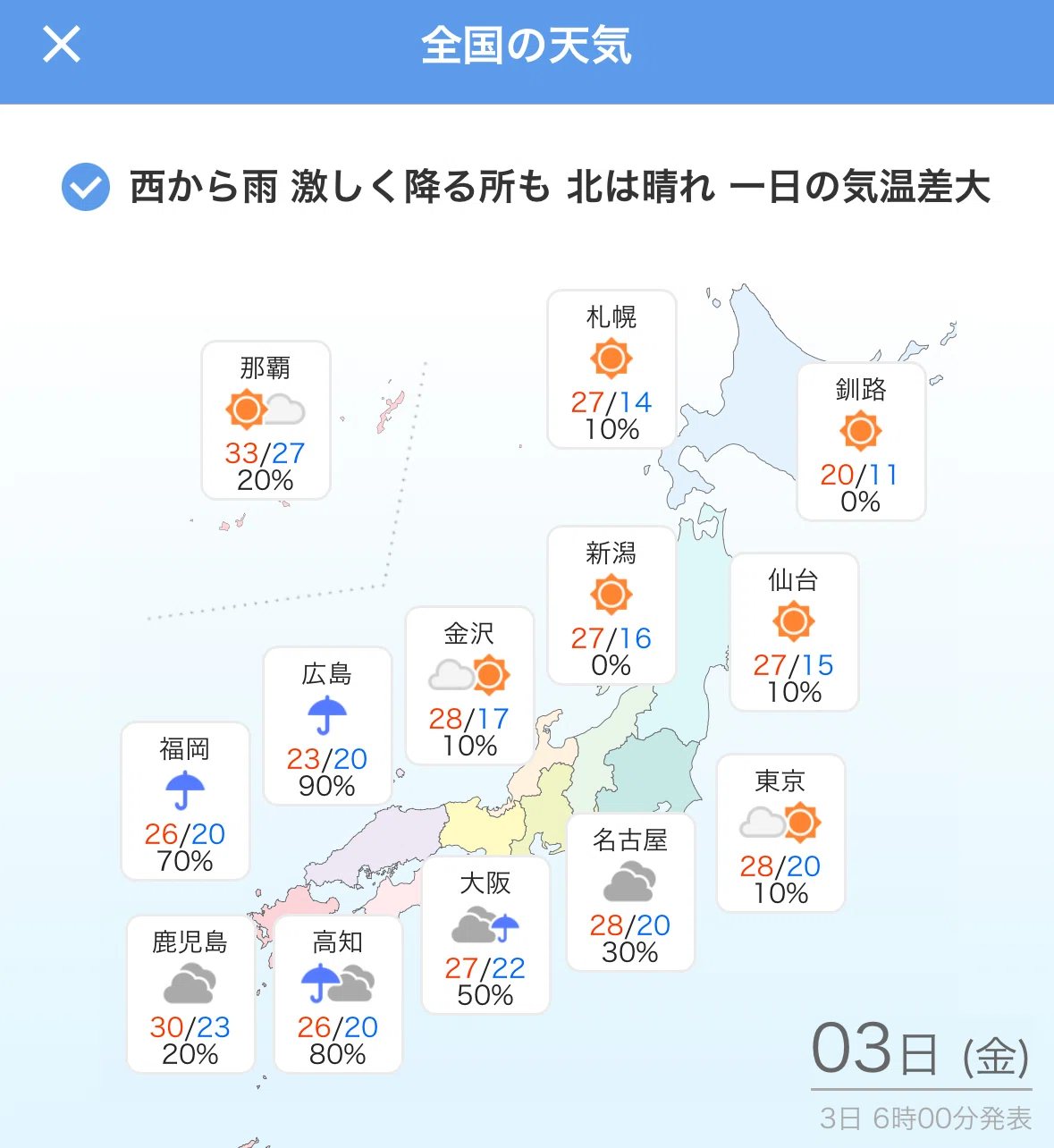Select the Naha (那覇) weather card
Image resolution: width=1054 pixels, height=1148 pixels.
[266, 420]
